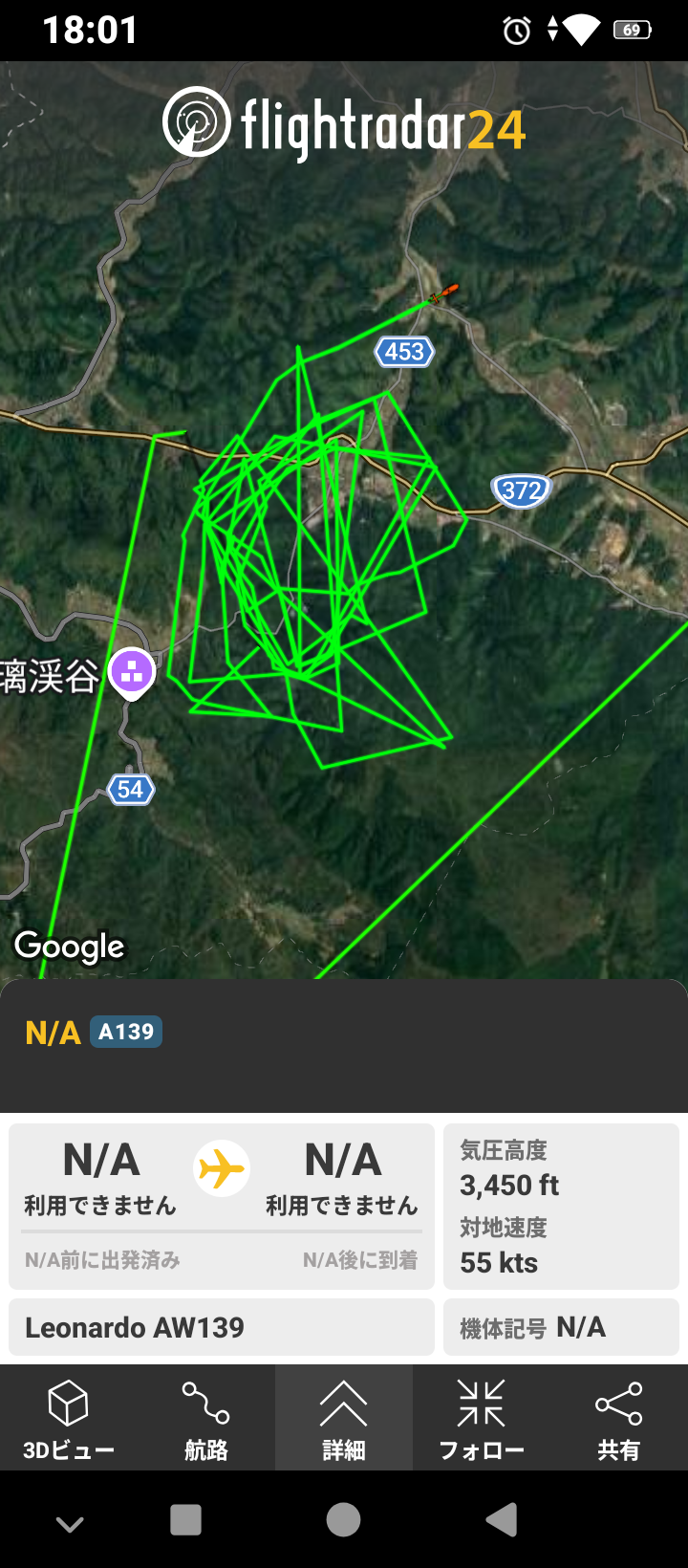
Task: Tap the helicopter icon on the map
Action: 443,294
